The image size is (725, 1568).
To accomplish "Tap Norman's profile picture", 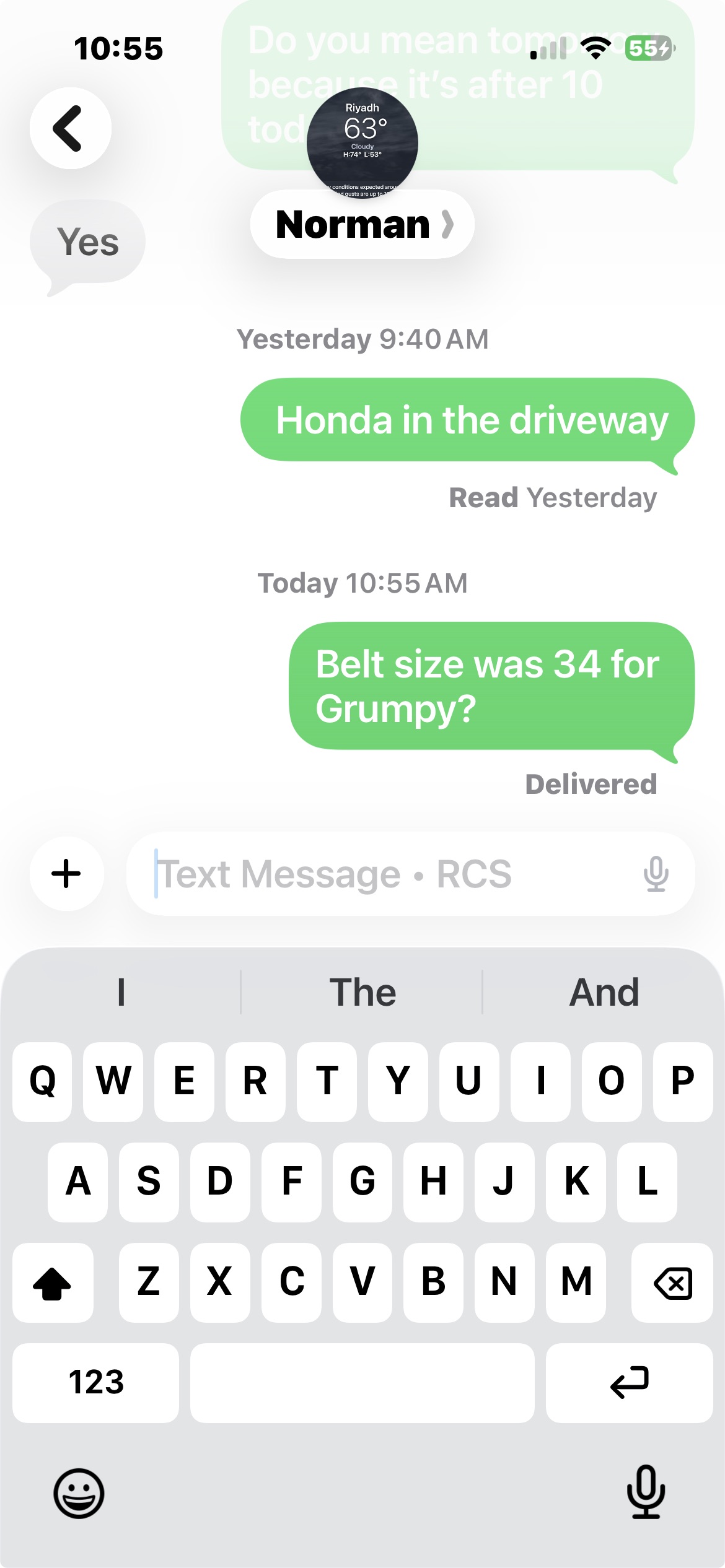I will click(362, 142).
